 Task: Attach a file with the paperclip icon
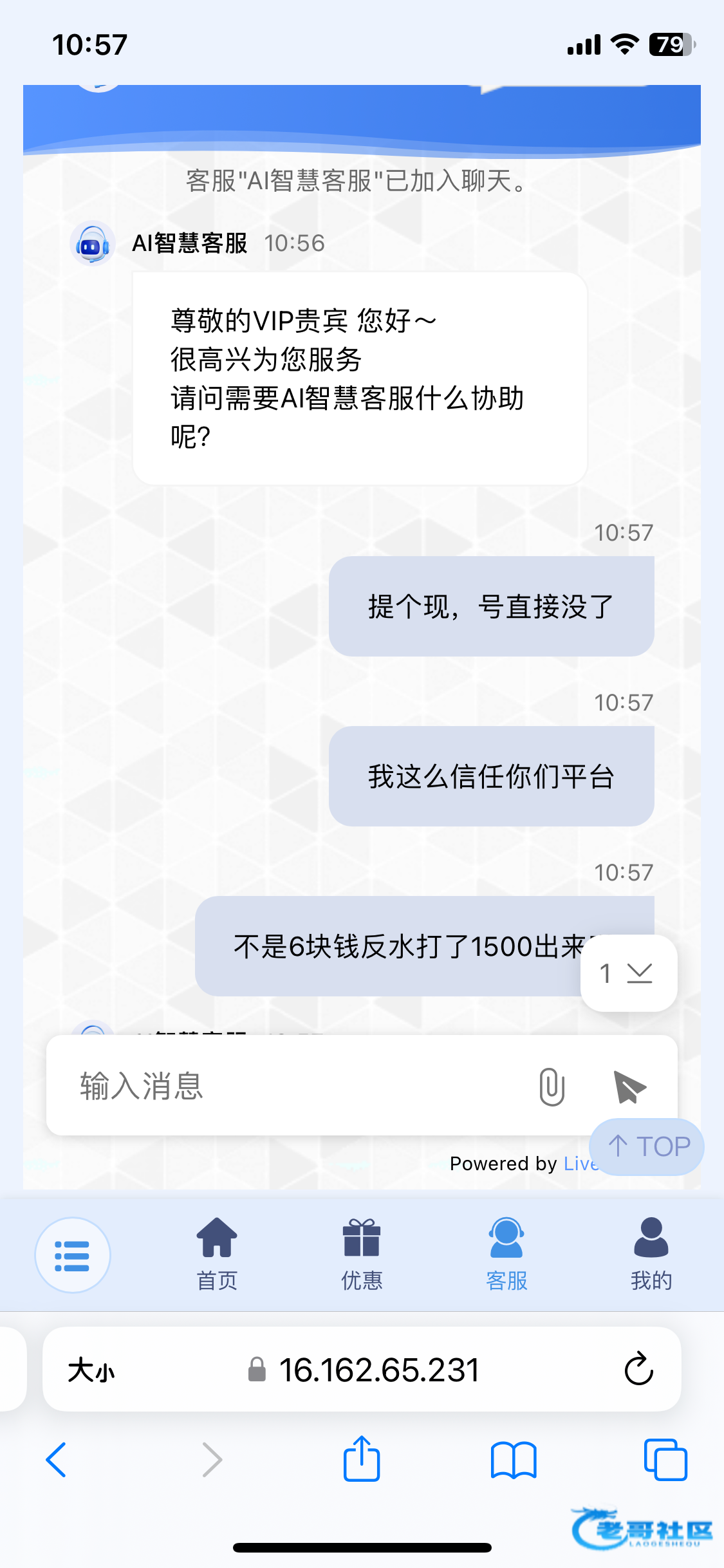pyautogui.click(x=552, y=1087)
